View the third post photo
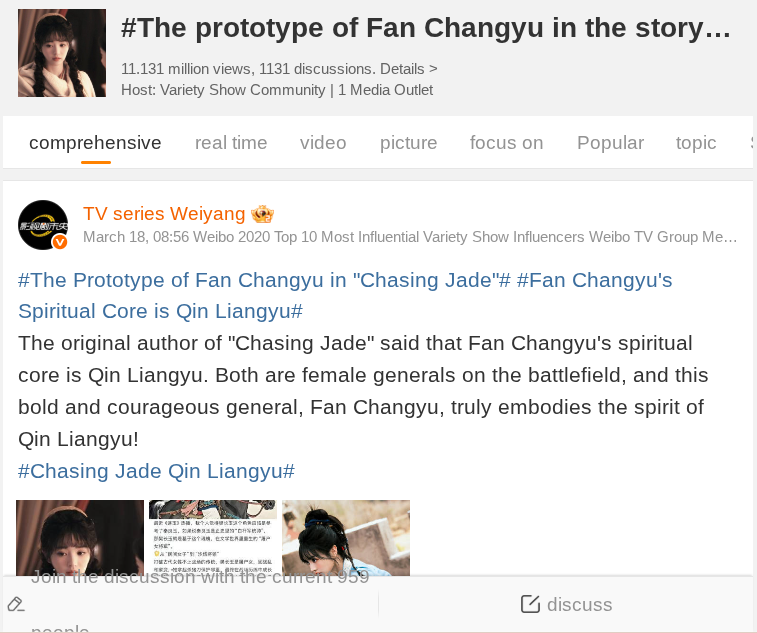Viewport: 757px width, 633px height. coord(346,536)
